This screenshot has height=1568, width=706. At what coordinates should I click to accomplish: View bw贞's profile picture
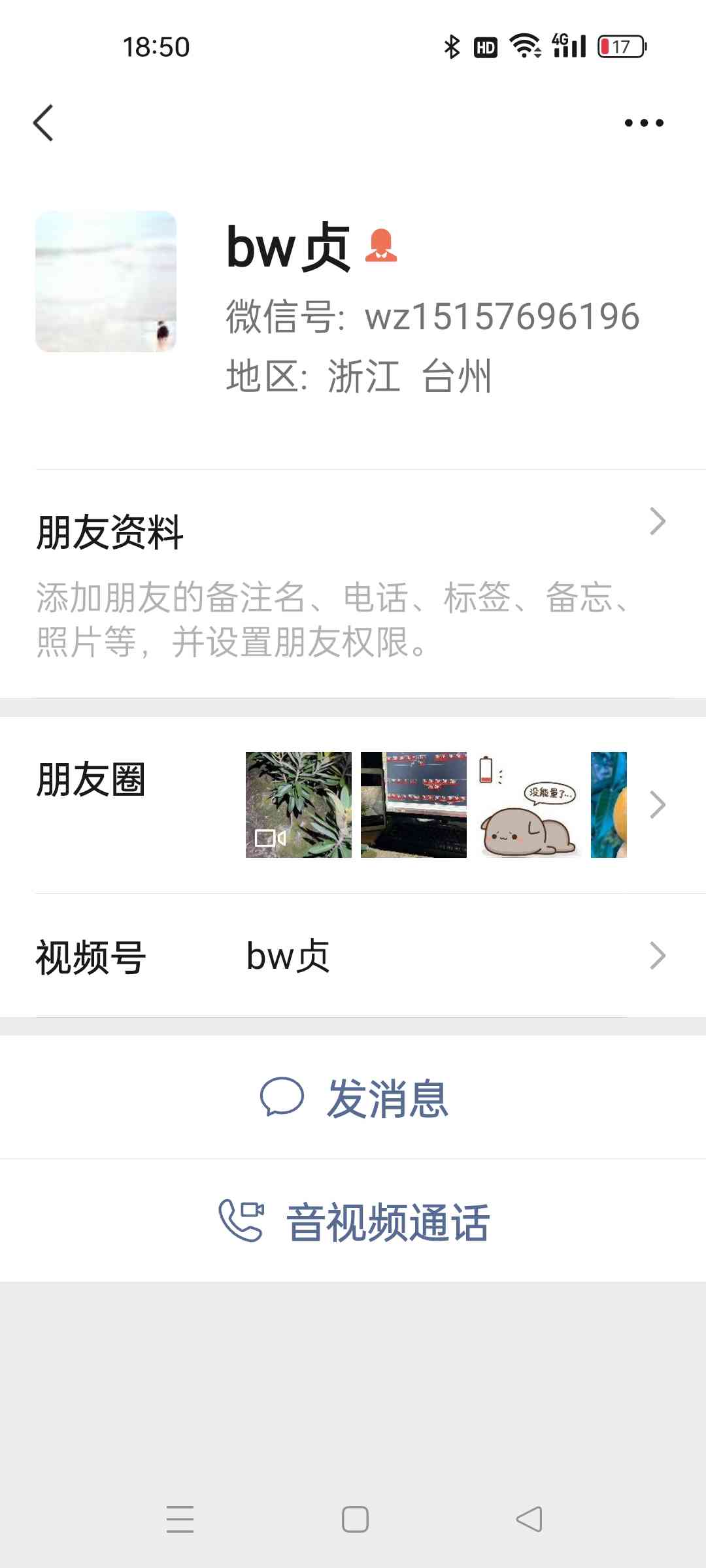point(106,282)
